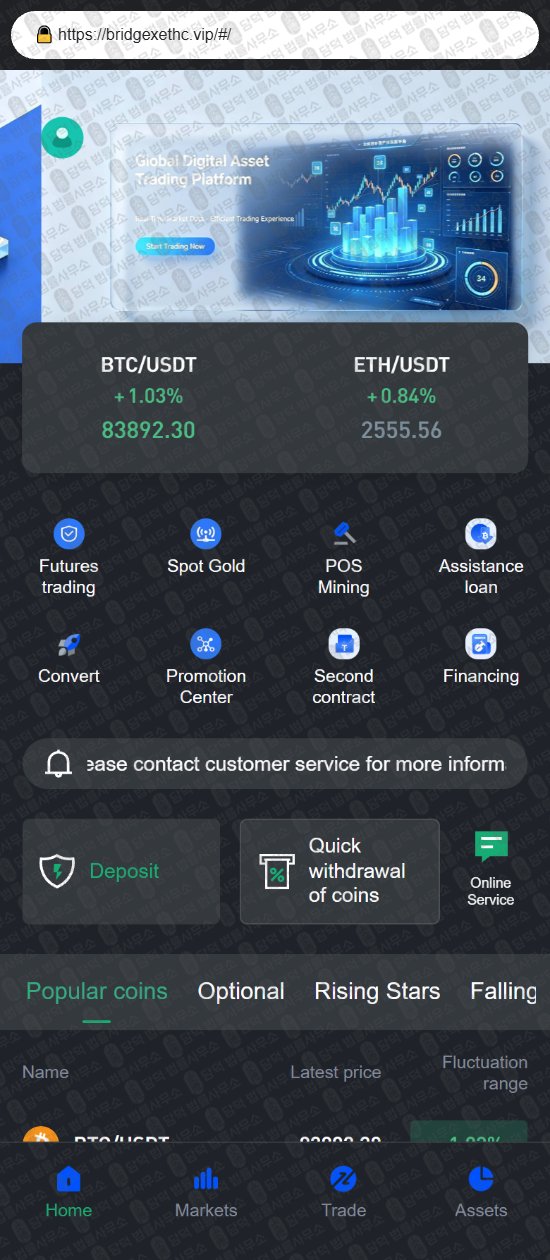Open the profile avatar icon
This screenshot has width=550, height=1260.
pyautogui.click(x=62, y=137)
